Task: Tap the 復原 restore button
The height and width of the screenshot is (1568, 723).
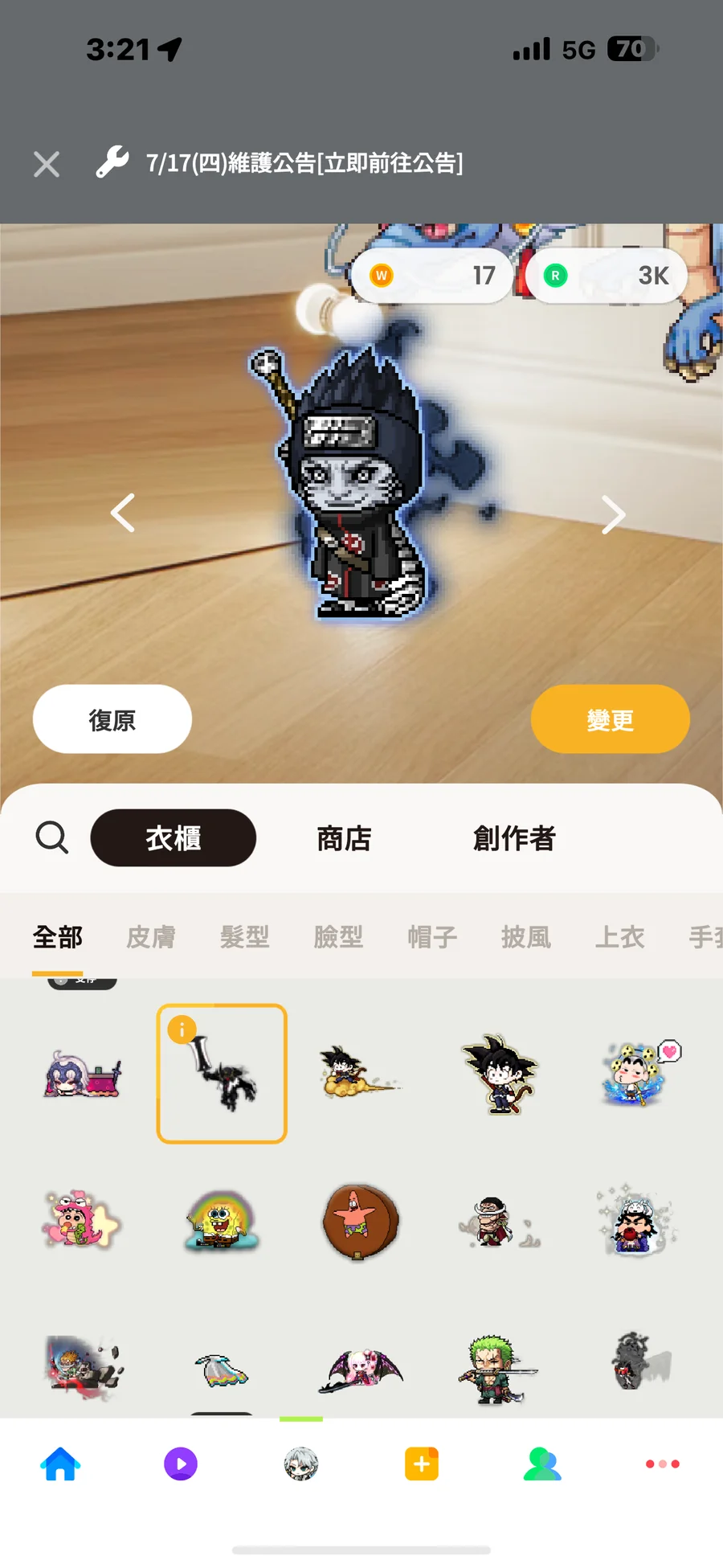Action: (x=112, y=719)
